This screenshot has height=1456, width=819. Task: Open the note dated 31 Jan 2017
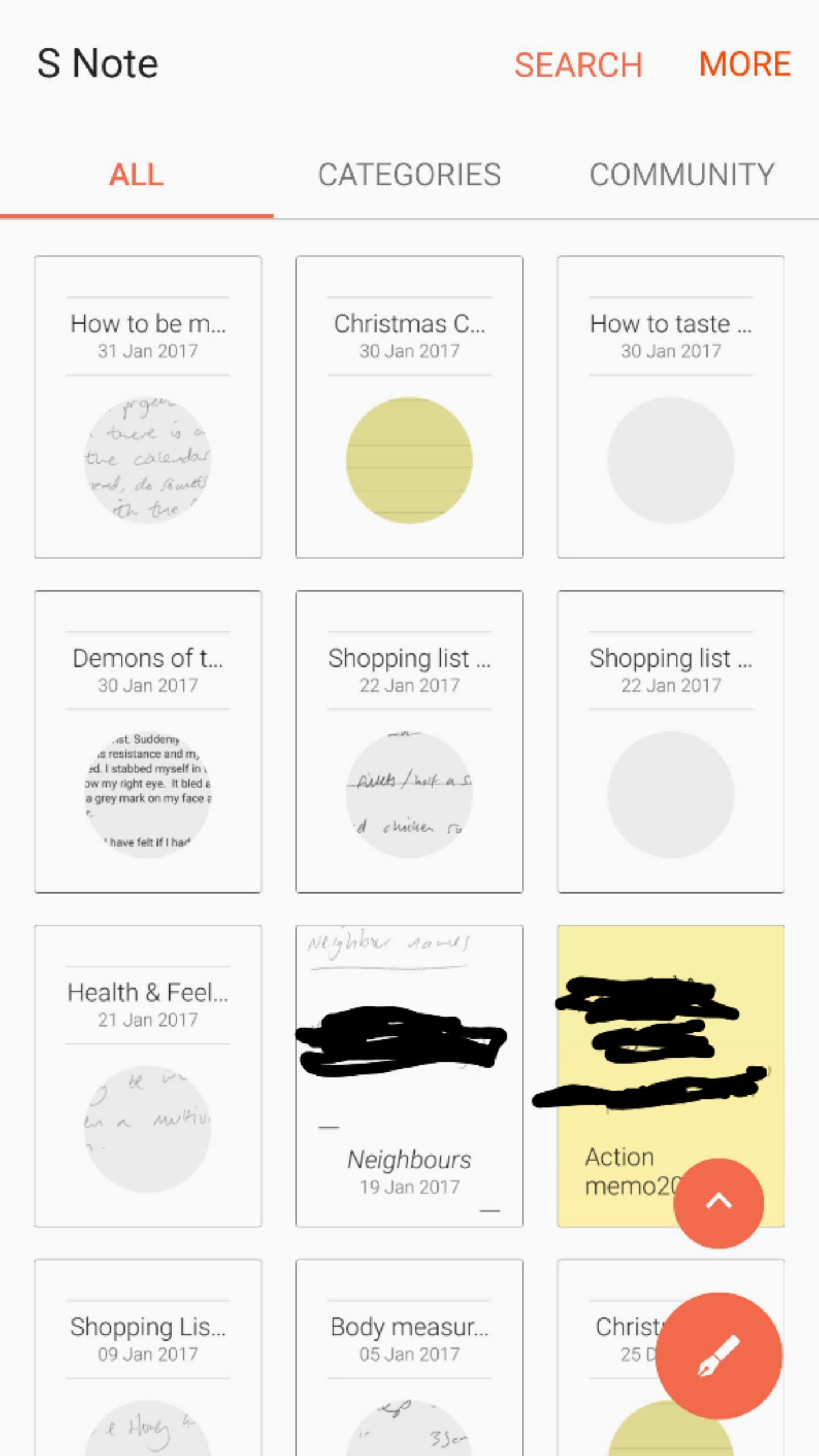[148, 406]
